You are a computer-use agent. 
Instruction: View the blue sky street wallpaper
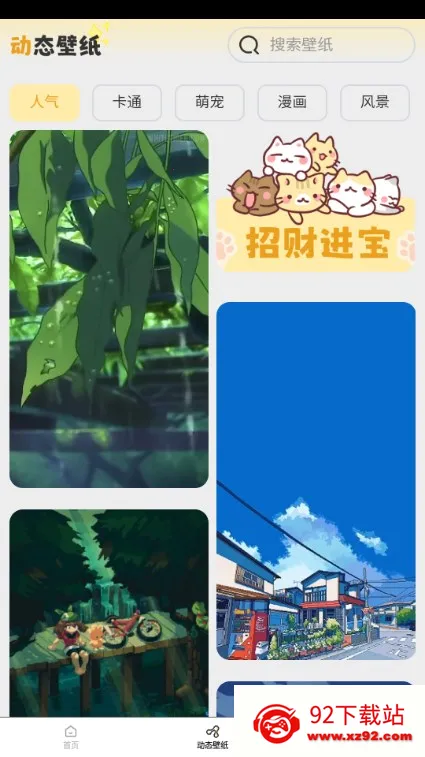click(316, 481)
